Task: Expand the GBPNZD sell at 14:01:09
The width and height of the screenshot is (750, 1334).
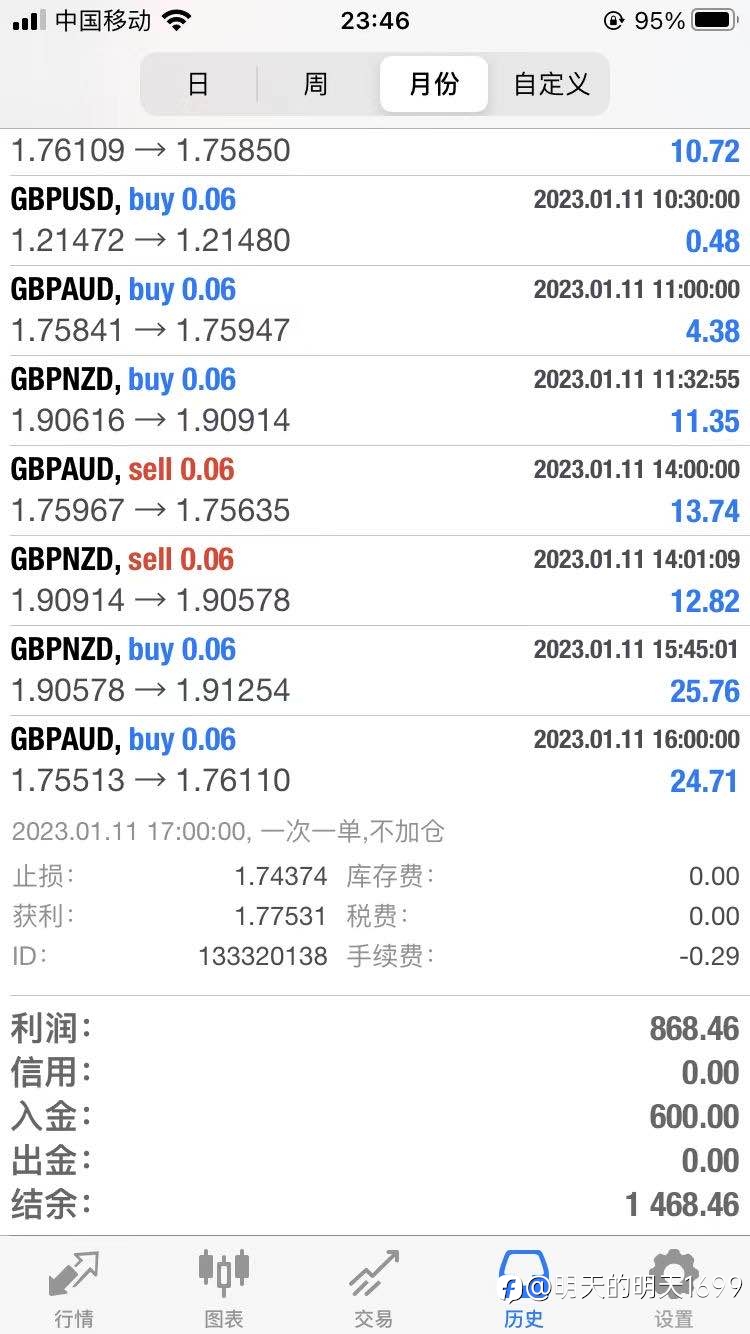Action: tap(375, 581)
